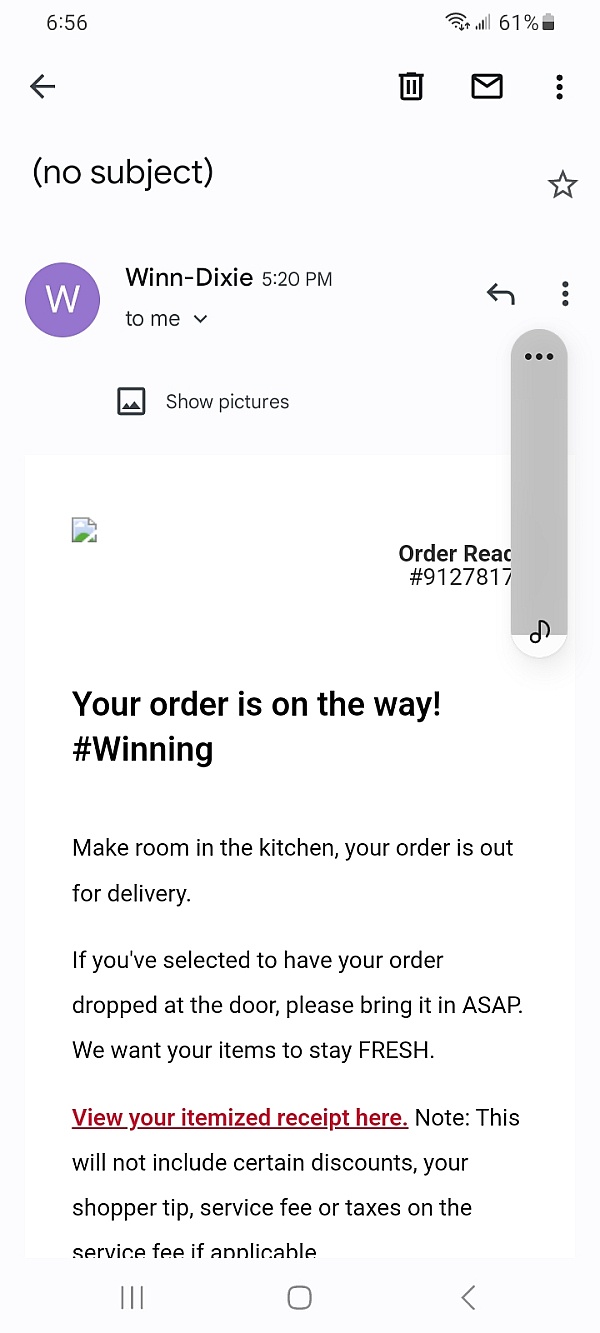Expand the "to me" recipient details

[199, 319]
